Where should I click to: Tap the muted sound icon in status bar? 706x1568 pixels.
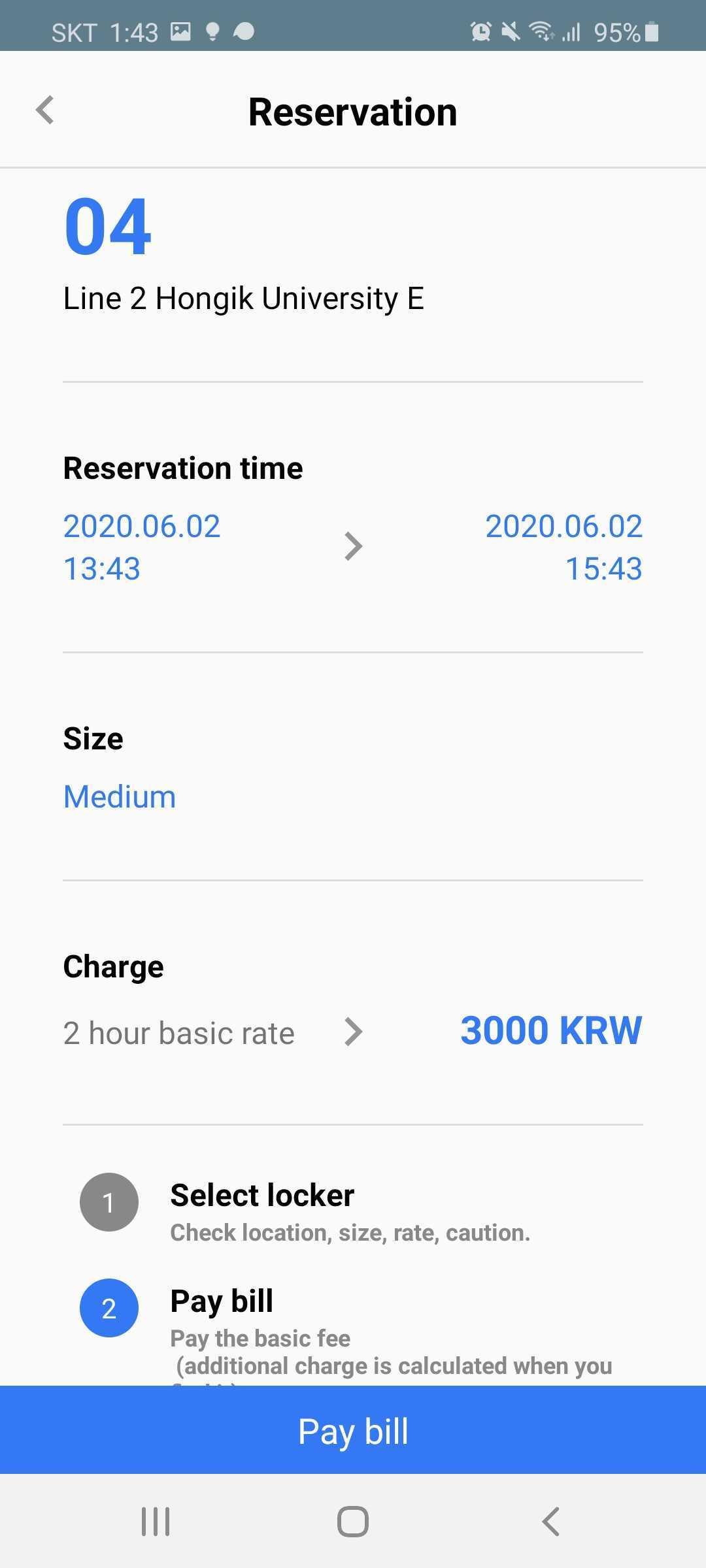[511, 31]
